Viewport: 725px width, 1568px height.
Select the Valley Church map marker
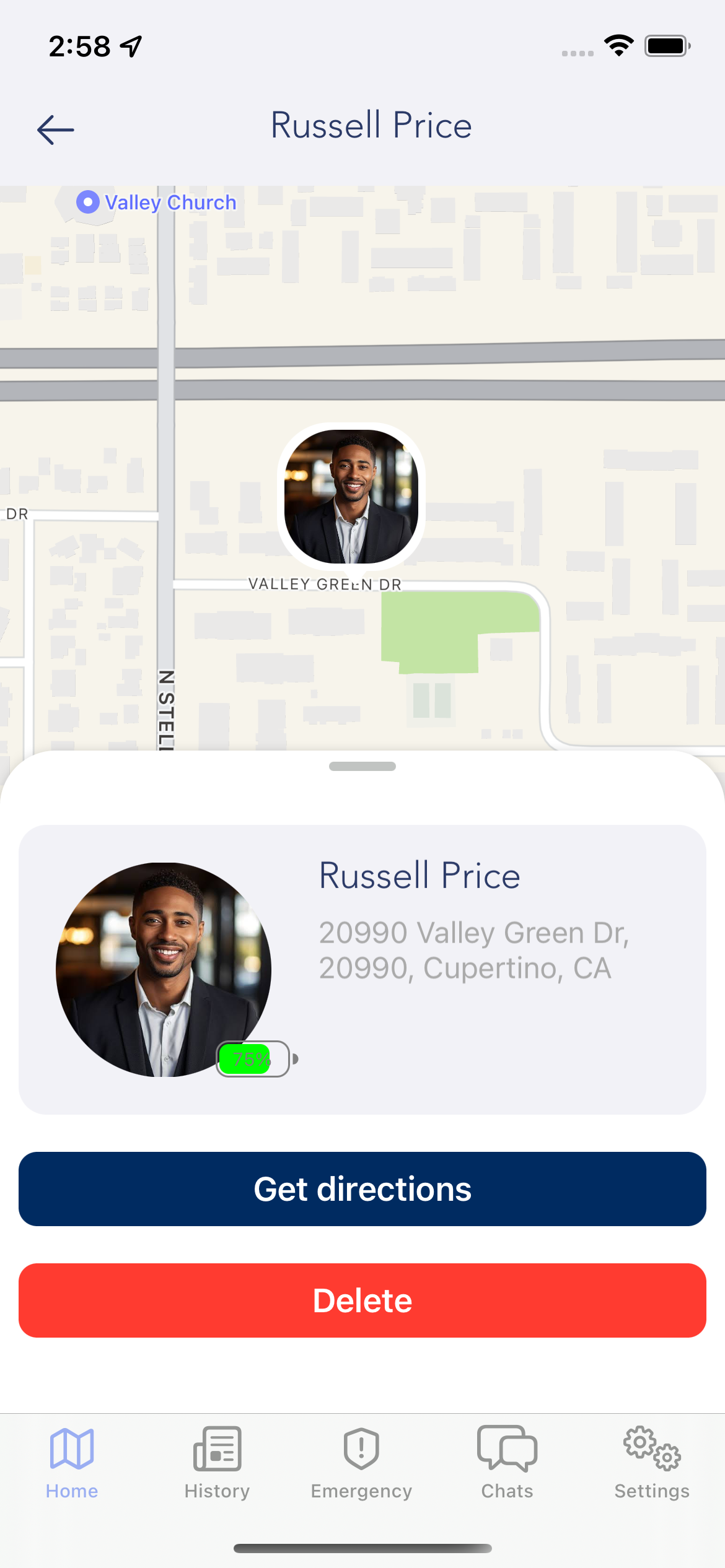point(88,202)
